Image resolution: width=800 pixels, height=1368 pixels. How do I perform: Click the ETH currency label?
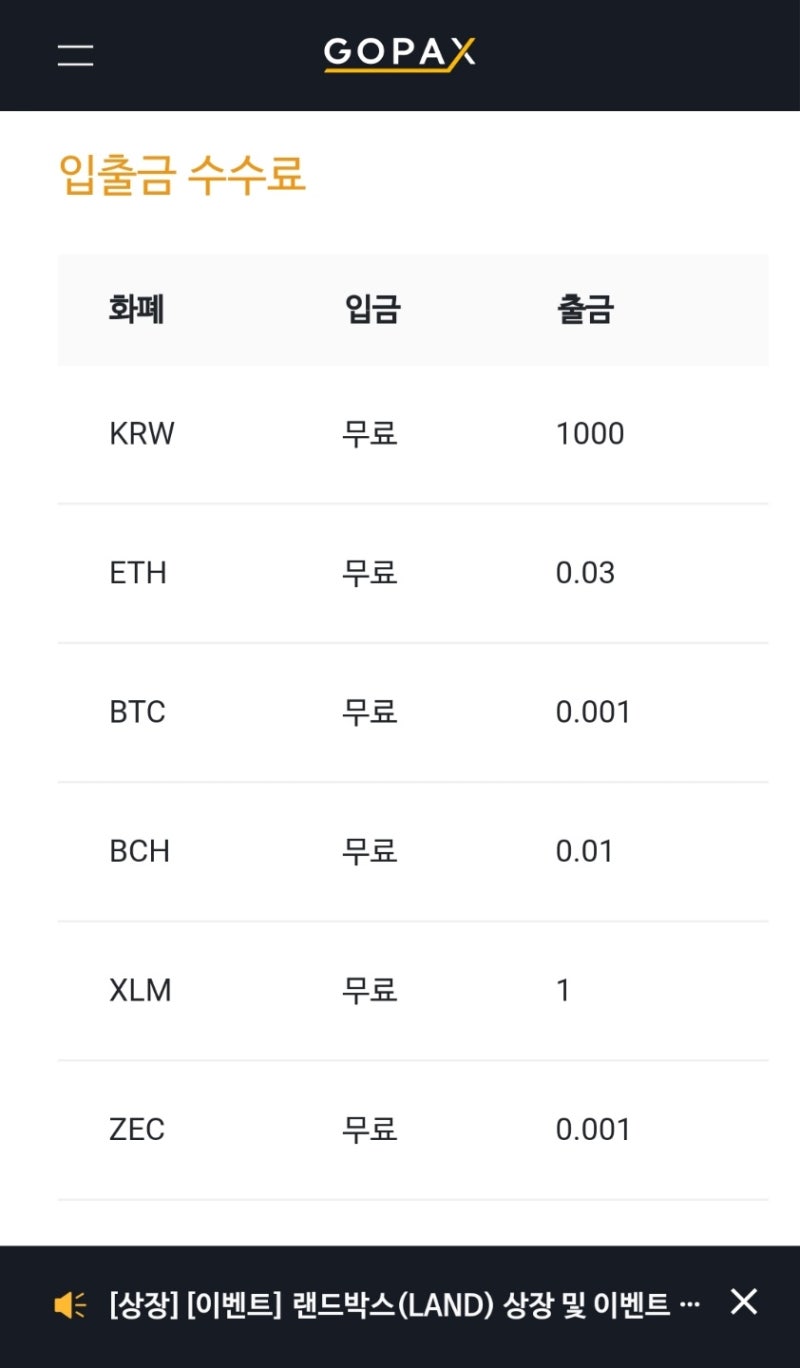coord(140,572)
